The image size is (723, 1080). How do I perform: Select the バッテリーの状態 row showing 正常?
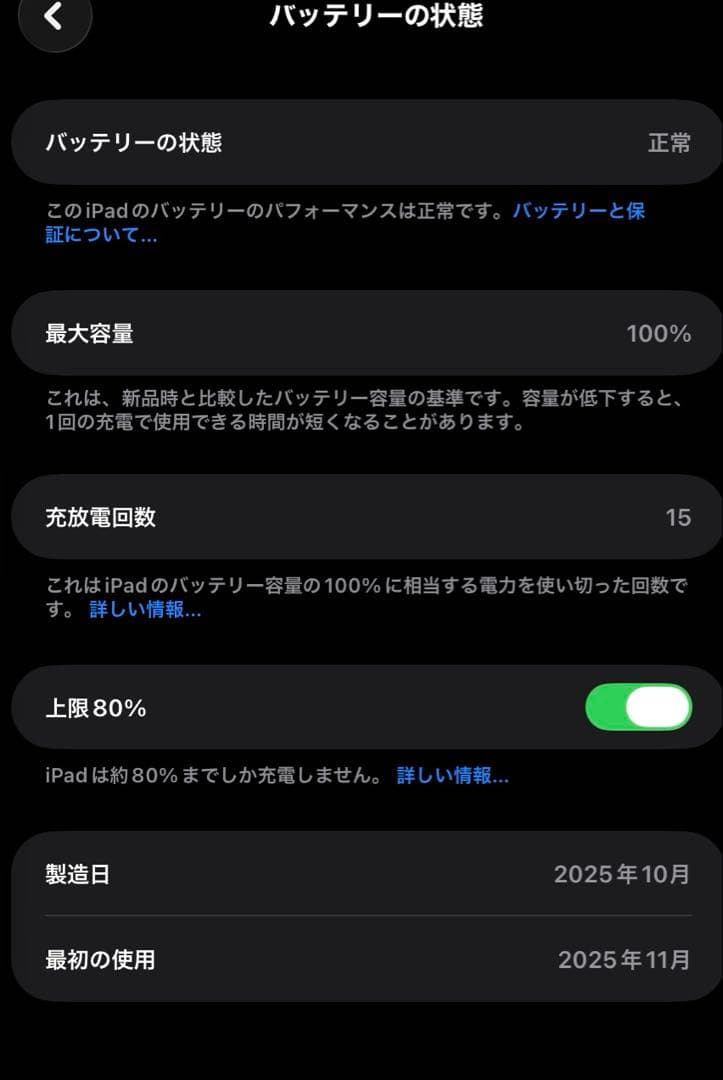click(362, 142)
